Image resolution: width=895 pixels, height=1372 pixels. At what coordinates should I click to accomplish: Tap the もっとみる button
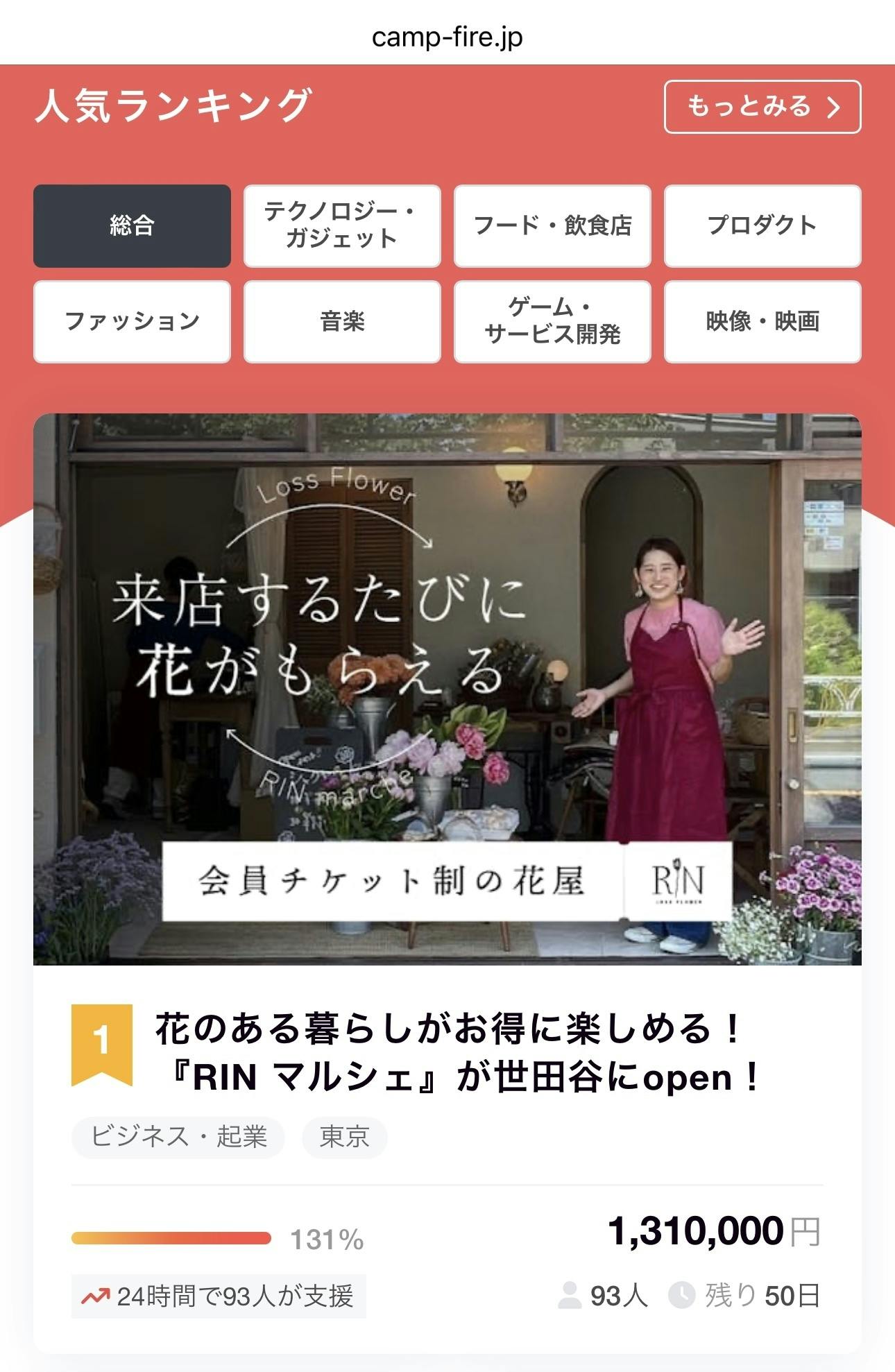(x=762, y=107)
